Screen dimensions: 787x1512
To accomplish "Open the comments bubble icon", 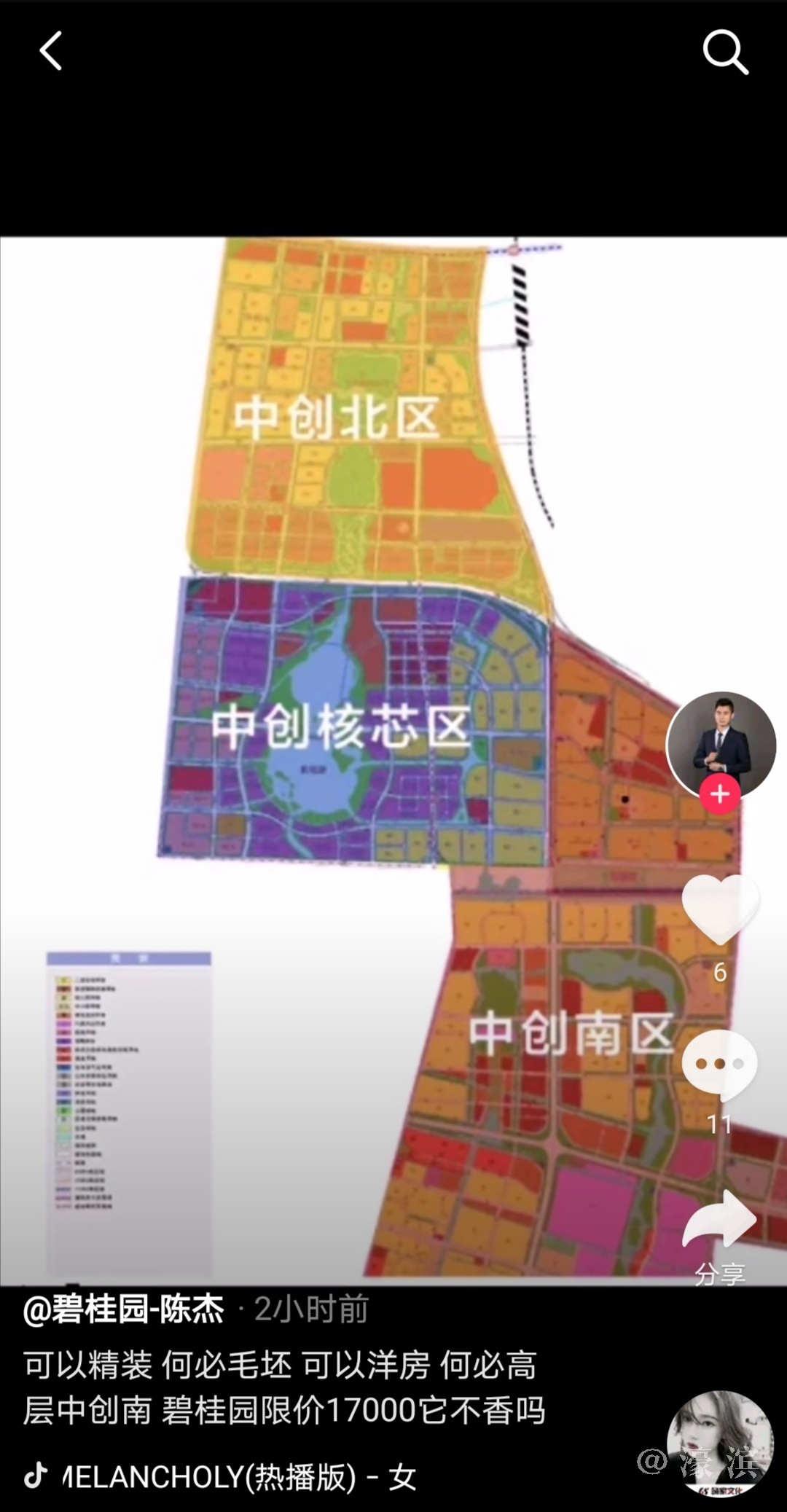I will [x=720, y=1065].
